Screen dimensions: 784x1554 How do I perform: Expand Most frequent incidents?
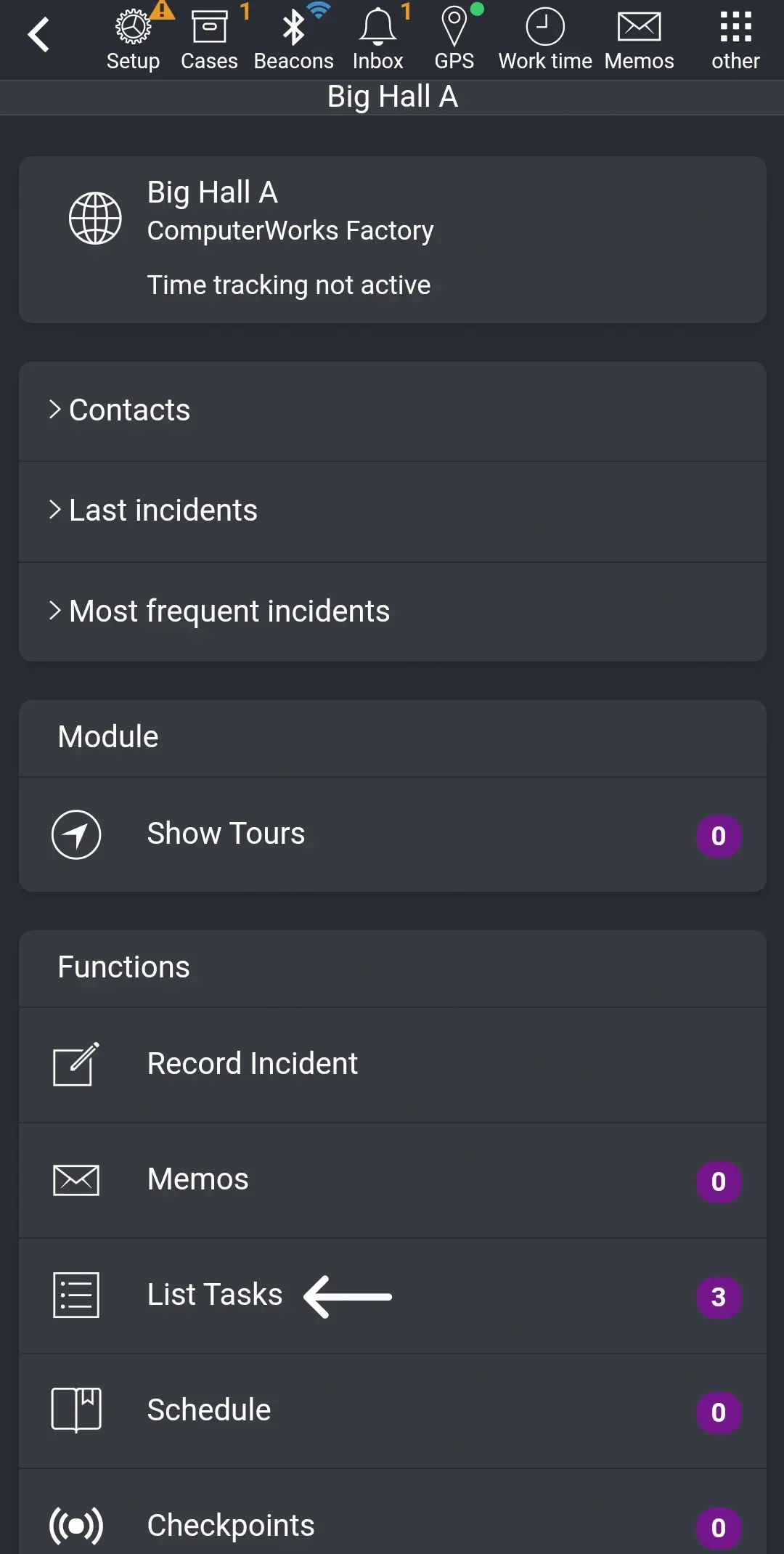(229, 611)
